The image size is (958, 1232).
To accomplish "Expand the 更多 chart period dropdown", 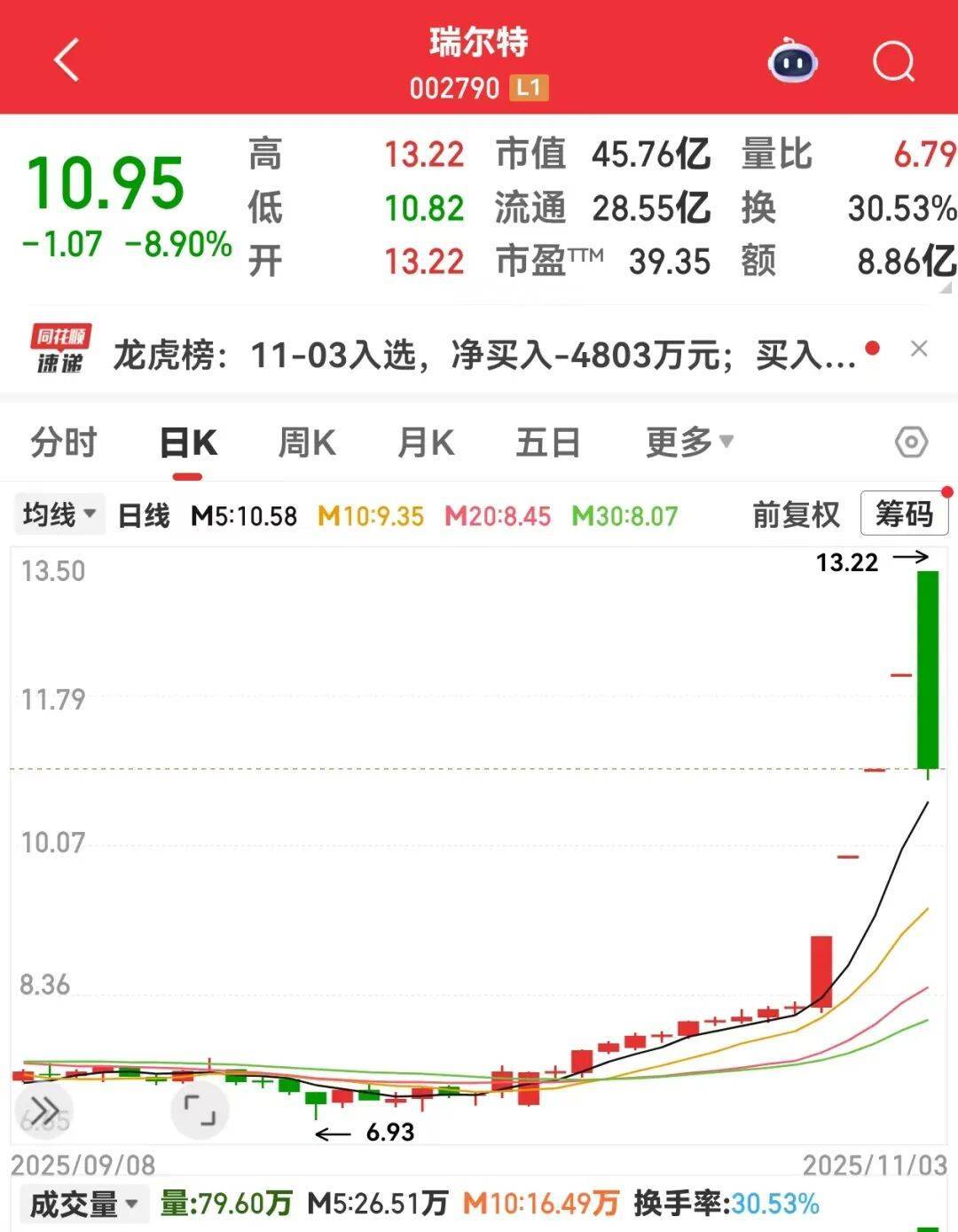I will [689, 442].
